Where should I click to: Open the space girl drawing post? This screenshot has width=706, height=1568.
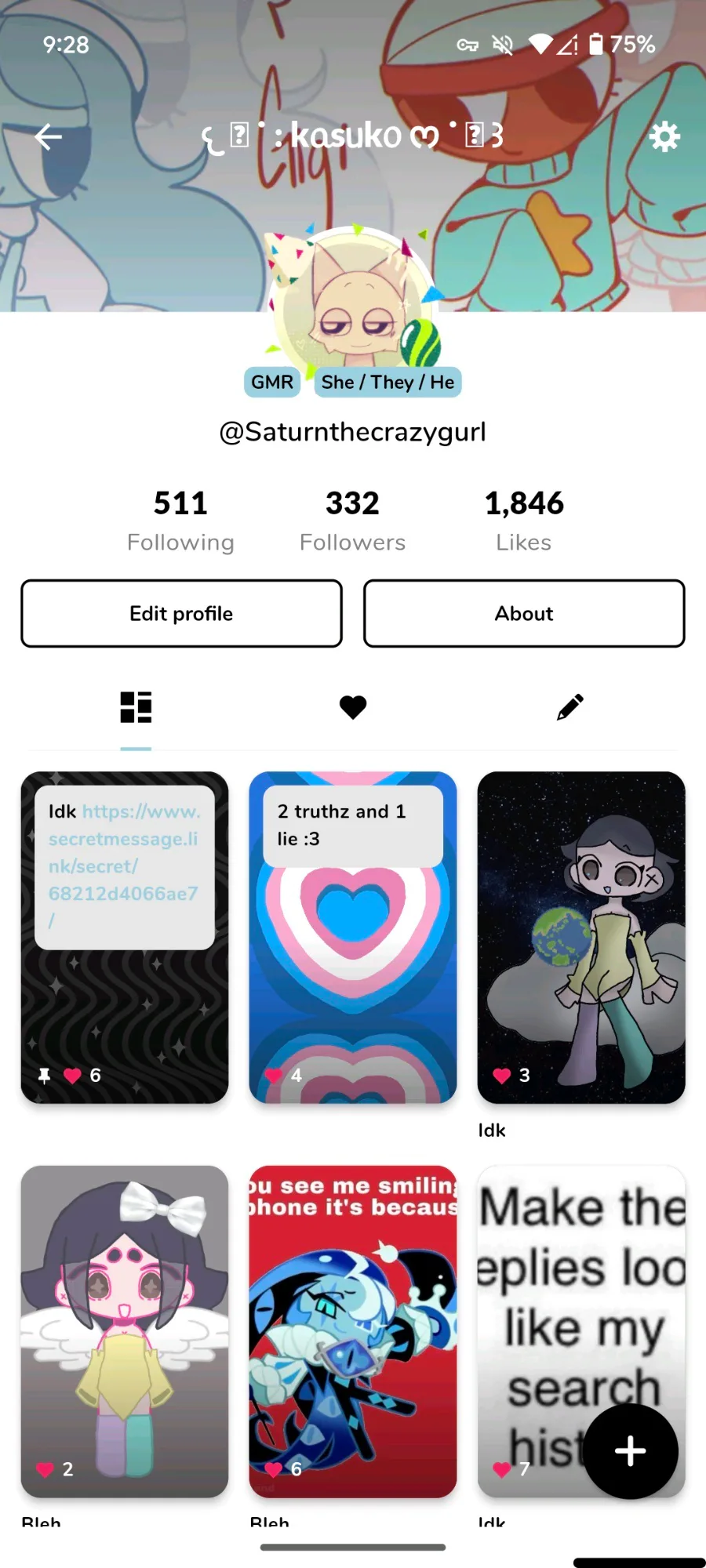coord(581,938)
